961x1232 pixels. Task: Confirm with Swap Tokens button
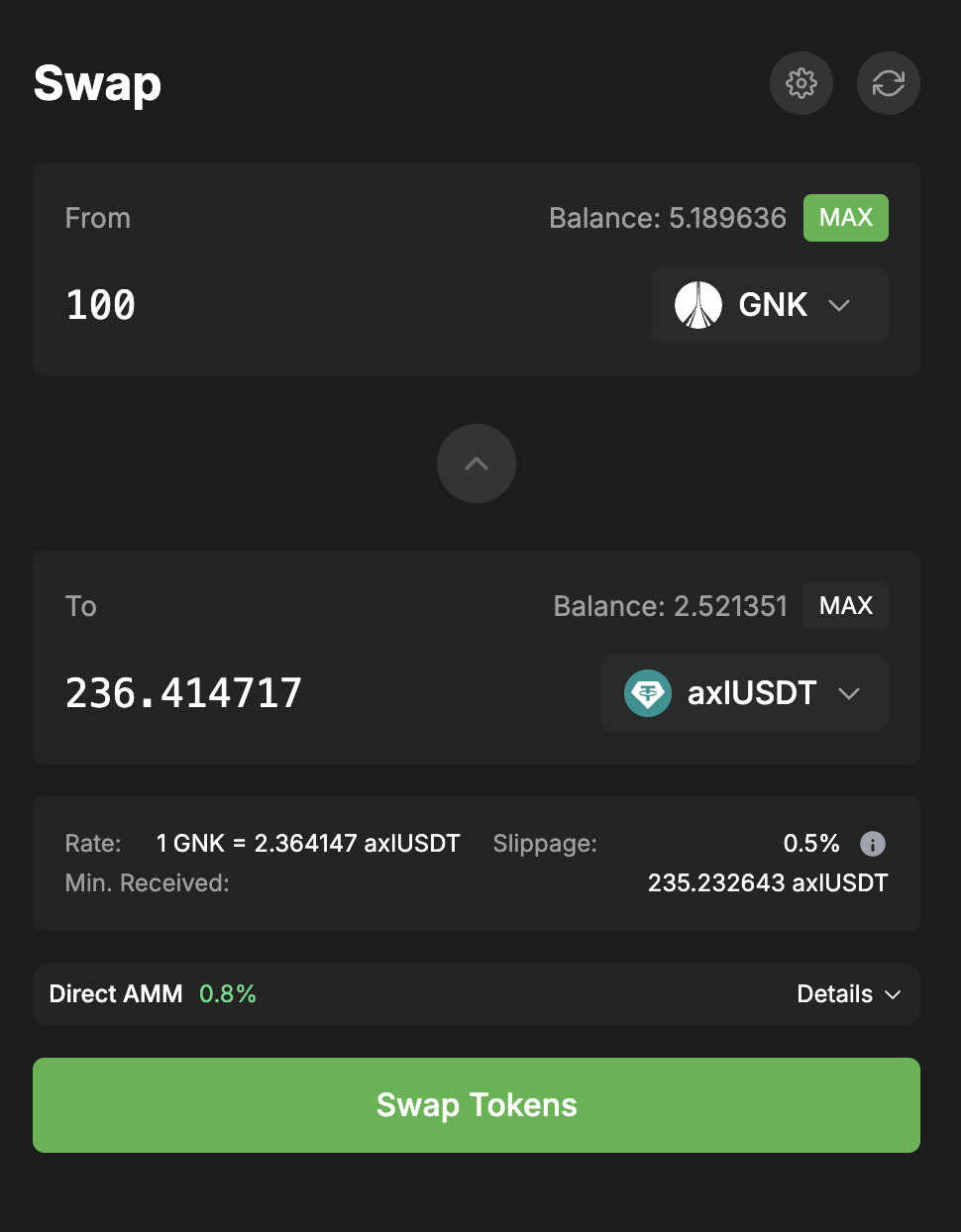477,1105
